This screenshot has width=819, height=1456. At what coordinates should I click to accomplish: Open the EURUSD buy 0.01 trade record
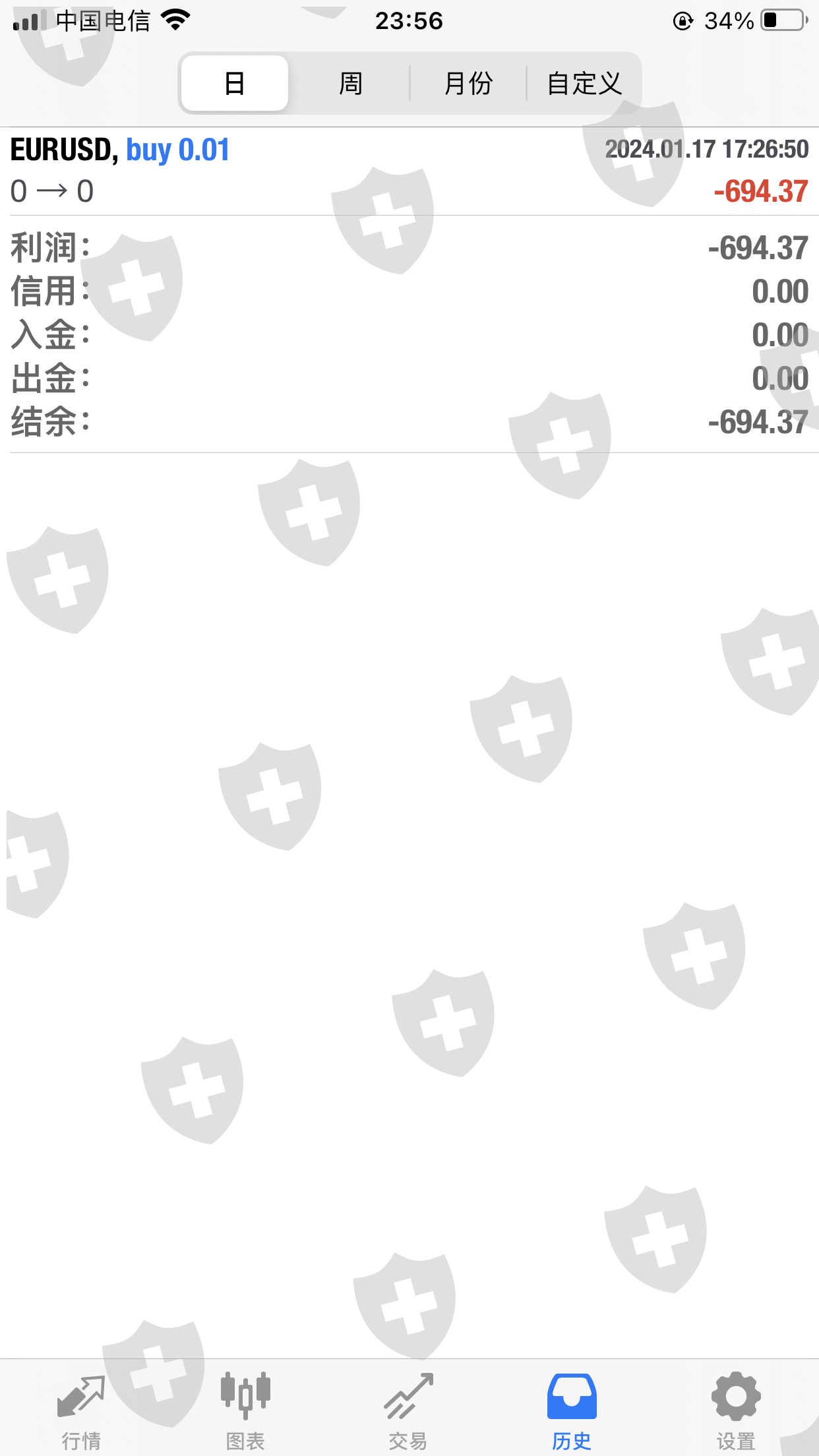409,171
